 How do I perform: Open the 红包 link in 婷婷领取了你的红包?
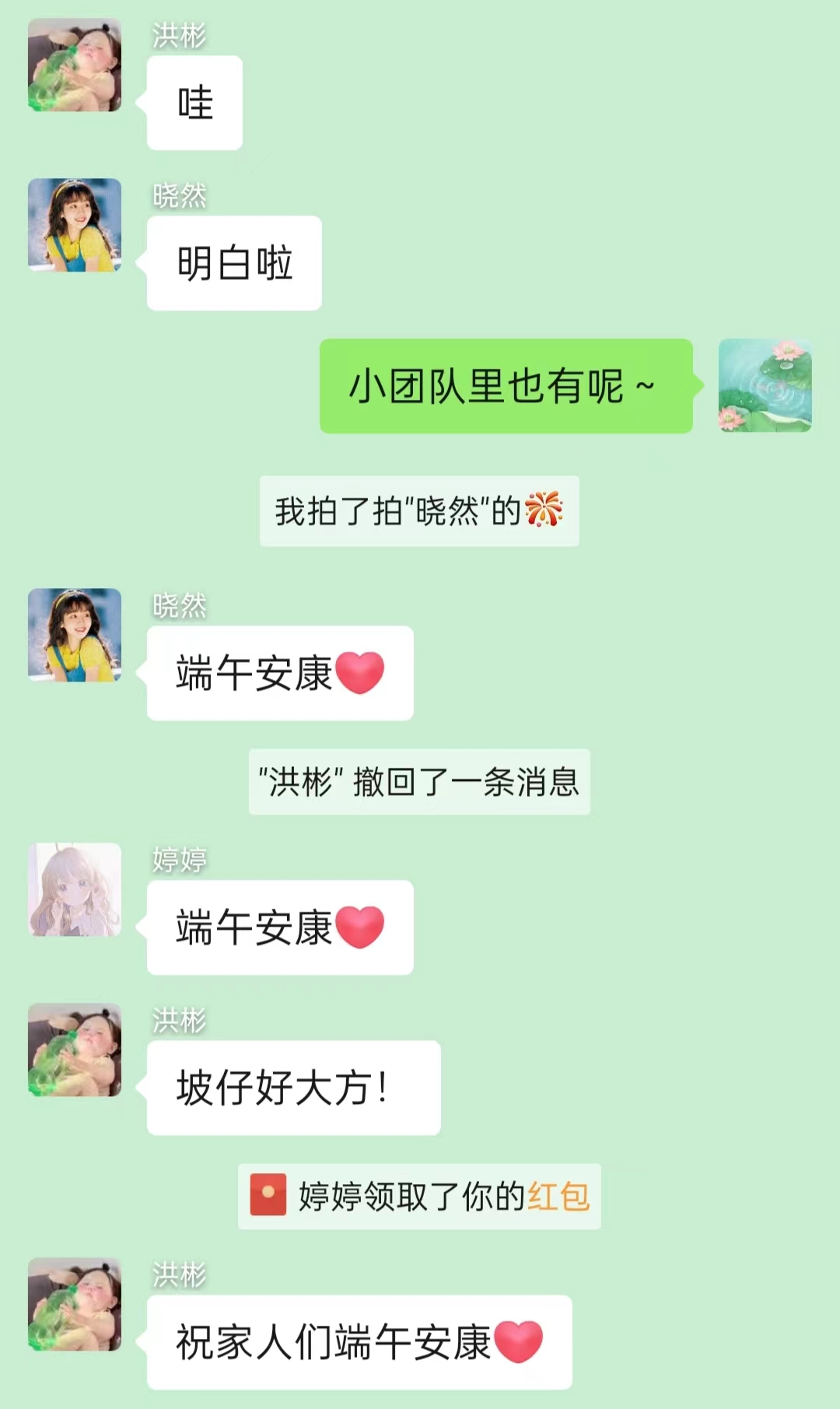pyautogui.click(x=558, y=1197)
